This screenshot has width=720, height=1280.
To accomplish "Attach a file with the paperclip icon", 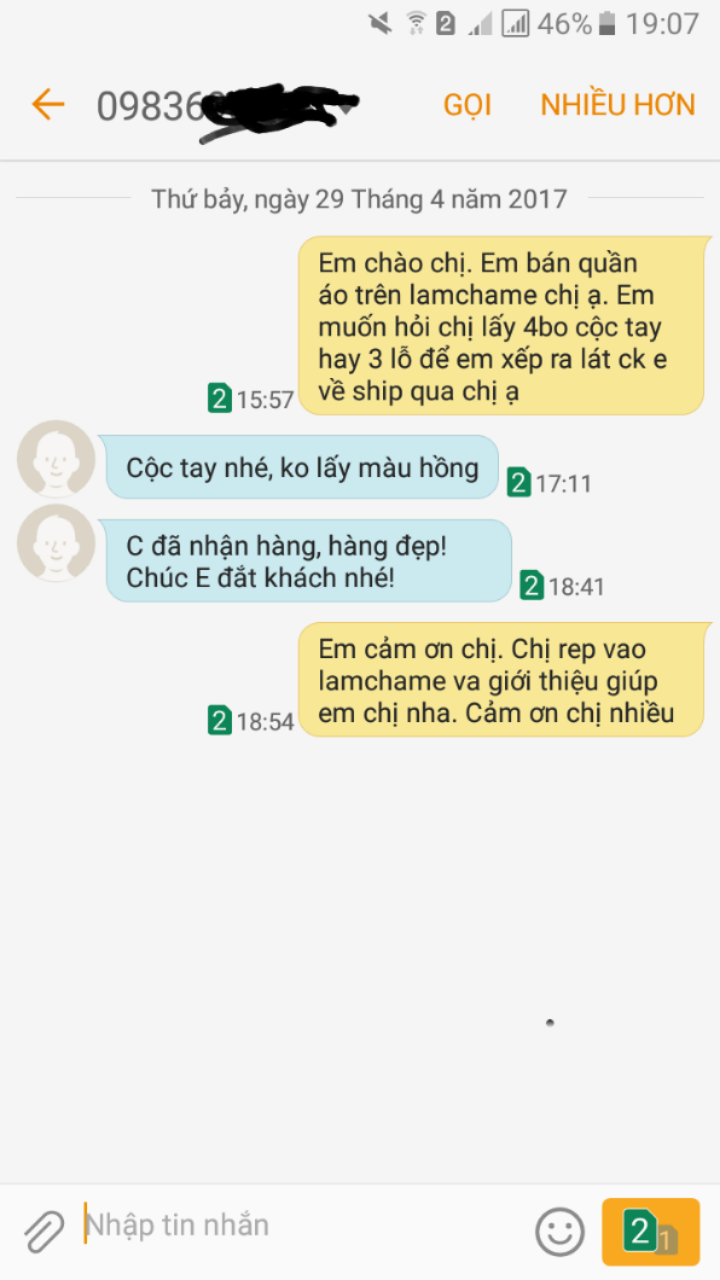I will [x=44, y=1231].
